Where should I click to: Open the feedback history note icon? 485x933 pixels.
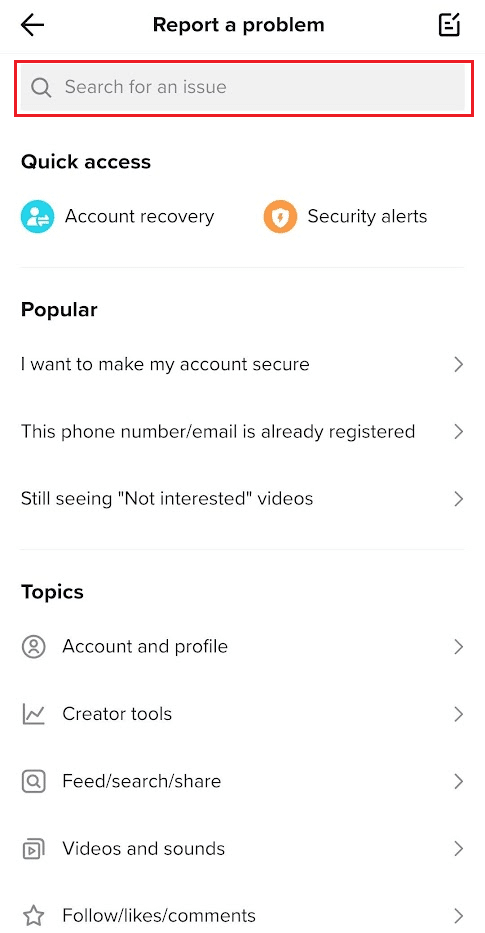click(449, 25)
